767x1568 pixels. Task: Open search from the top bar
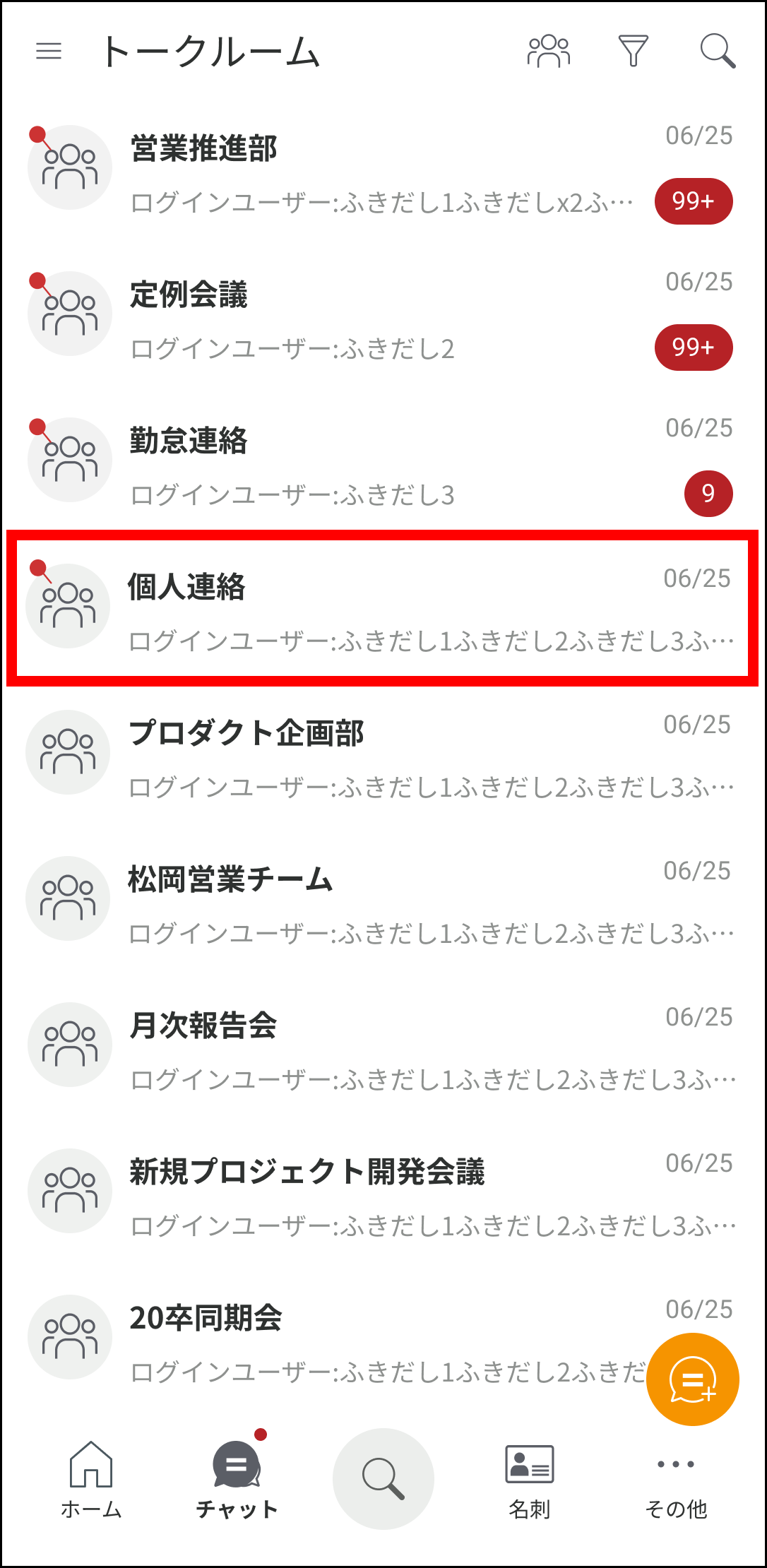tap(718, 51)
